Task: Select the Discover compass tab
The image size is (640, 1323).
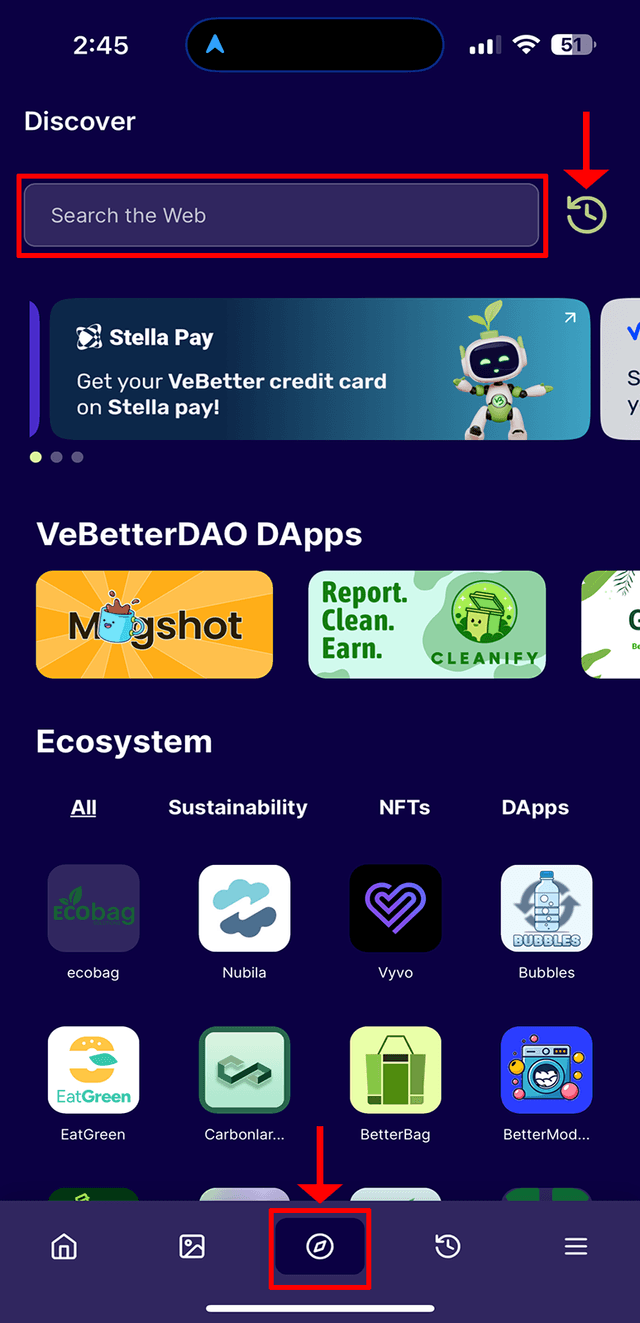Action: 320,1246
